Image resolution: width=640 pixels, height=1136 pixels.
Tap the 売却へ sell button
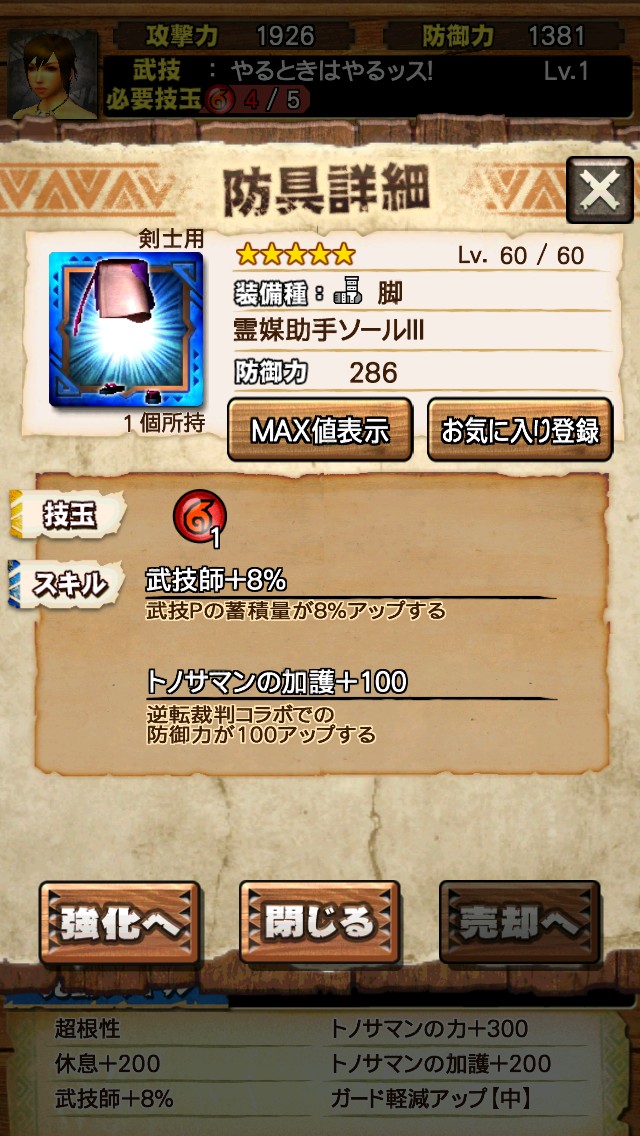coord(519,922)
